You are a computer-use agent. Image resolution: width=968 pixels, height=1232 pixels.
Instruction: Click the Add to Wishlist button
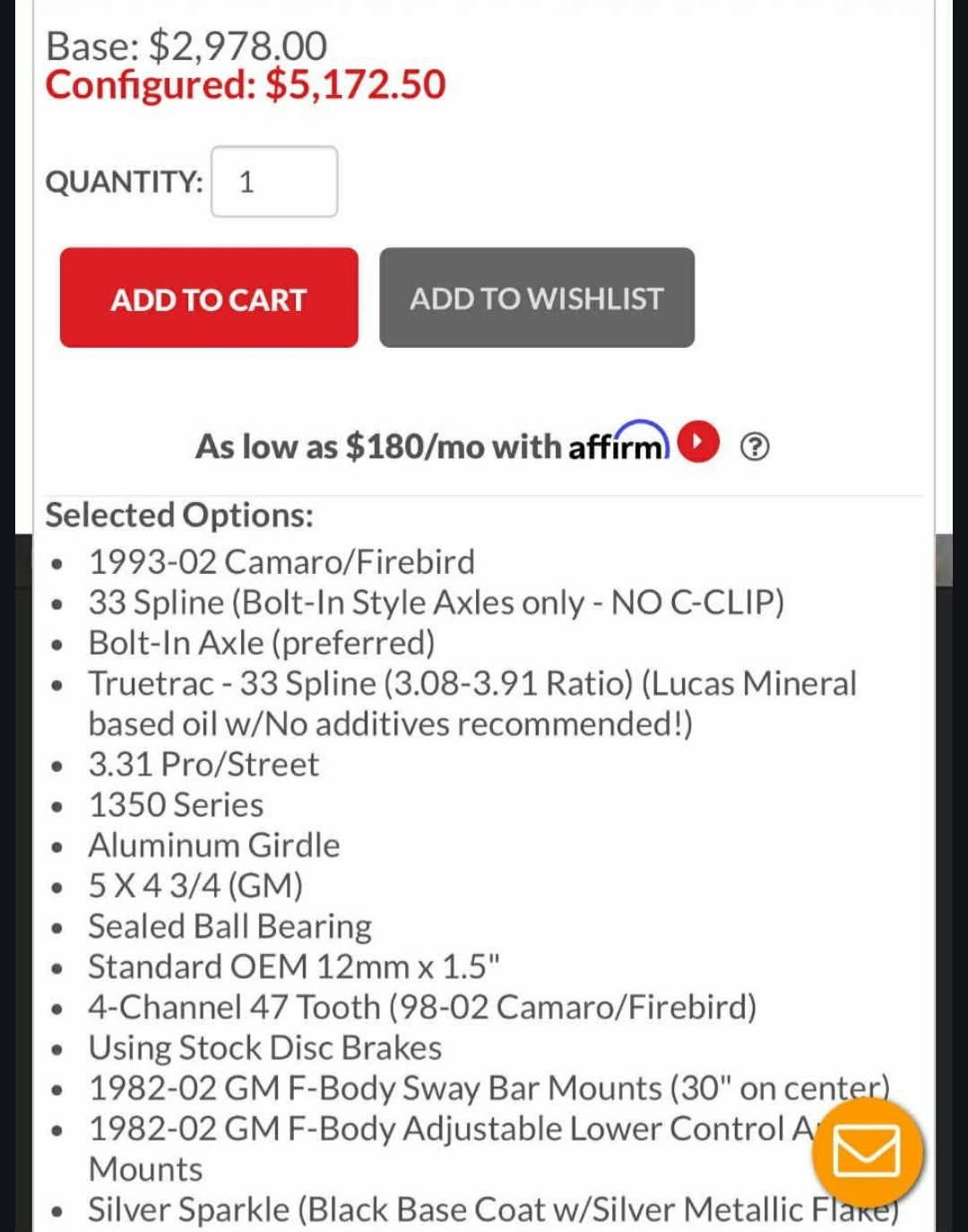537,299
